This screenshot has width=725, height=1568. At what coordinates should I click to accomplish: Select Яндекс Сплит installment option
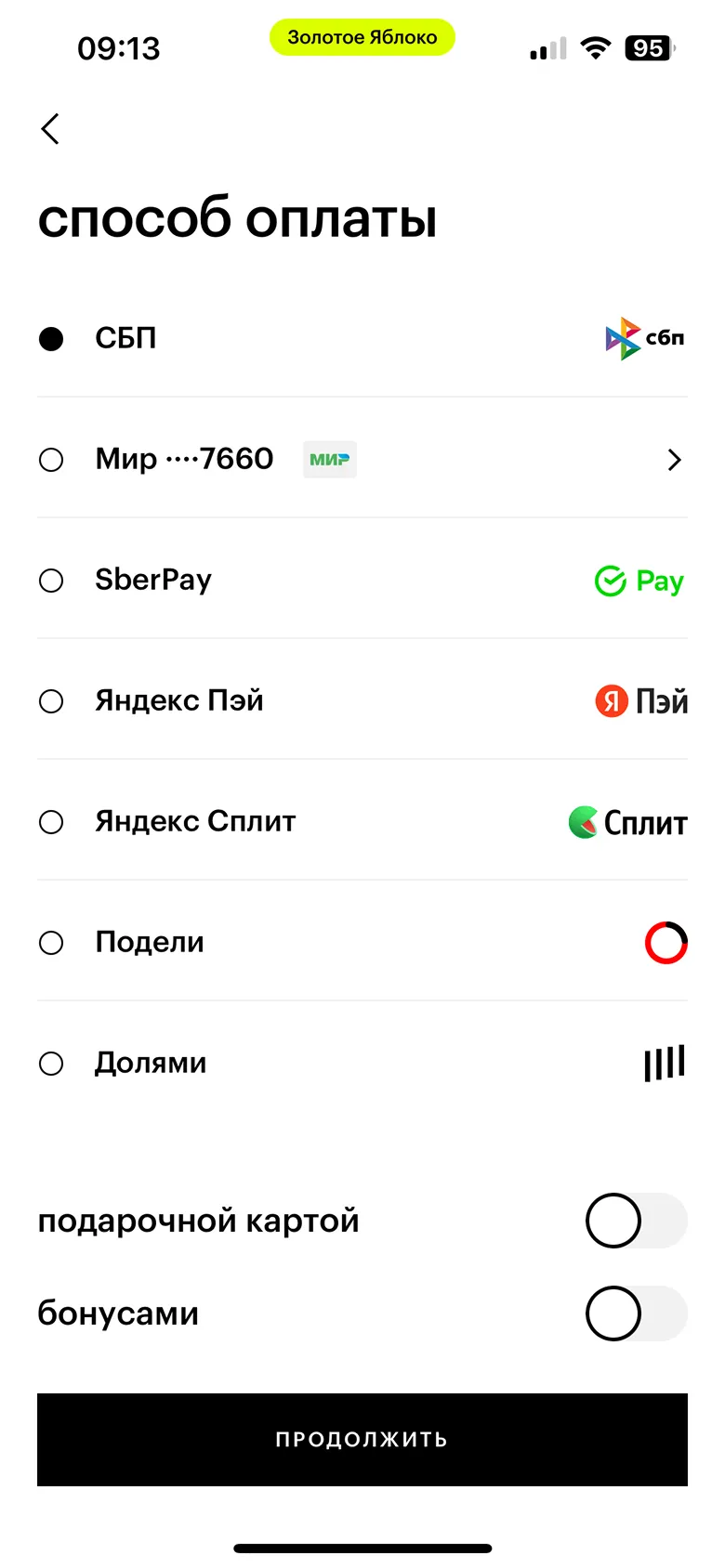click(x=52, y=822)
